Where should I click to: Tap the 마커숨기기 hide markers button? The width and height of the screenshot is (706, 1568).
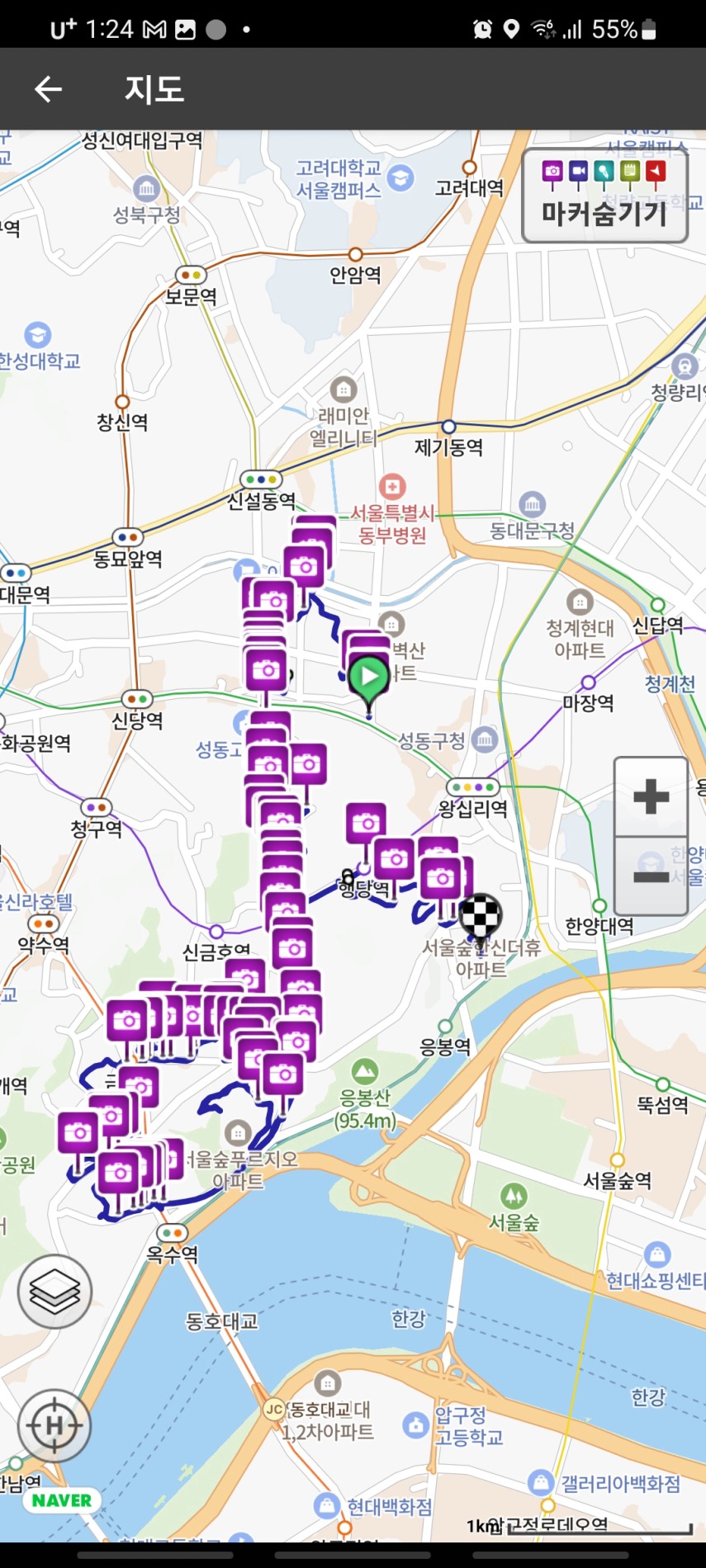(x=604, y=196)
